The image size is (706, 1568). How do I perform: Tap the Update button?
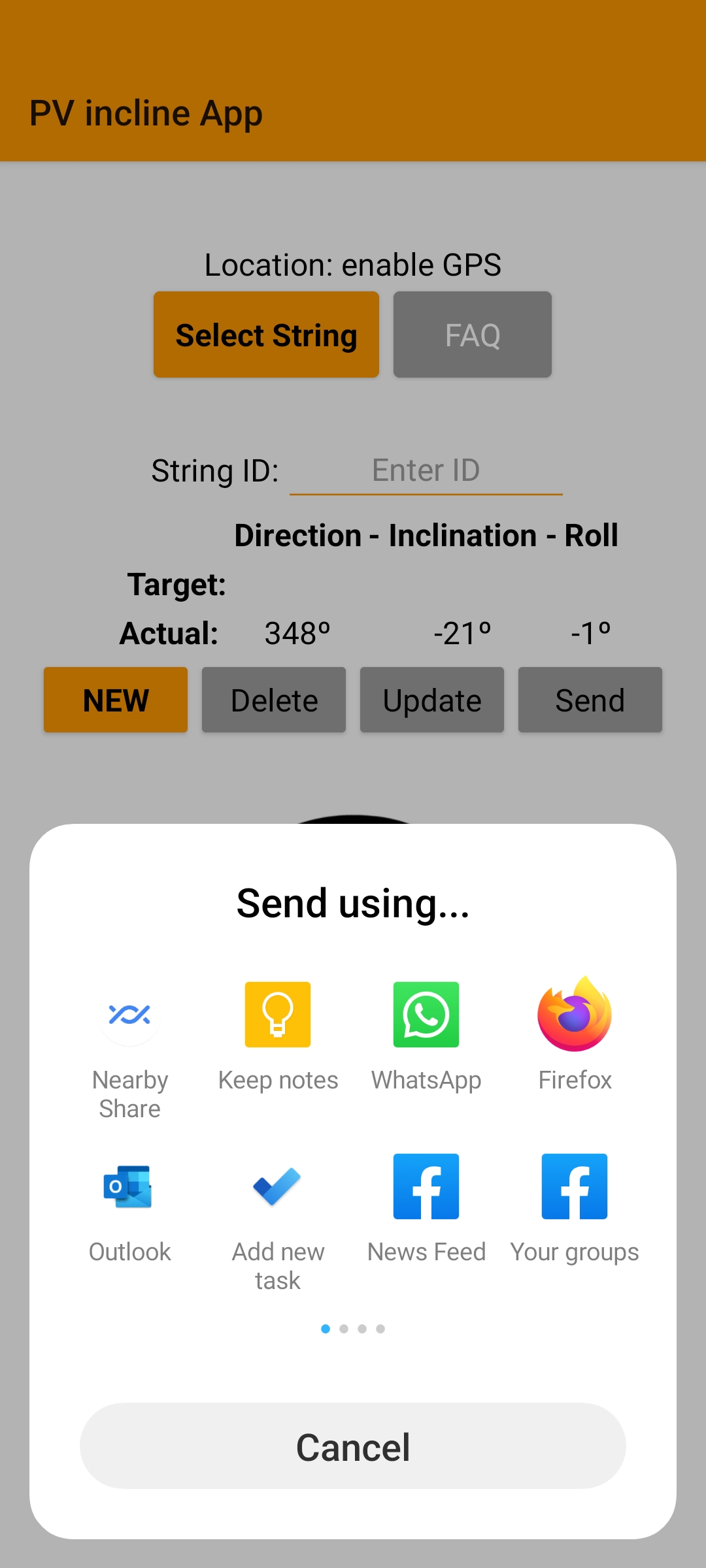click(x=432, y=700)
